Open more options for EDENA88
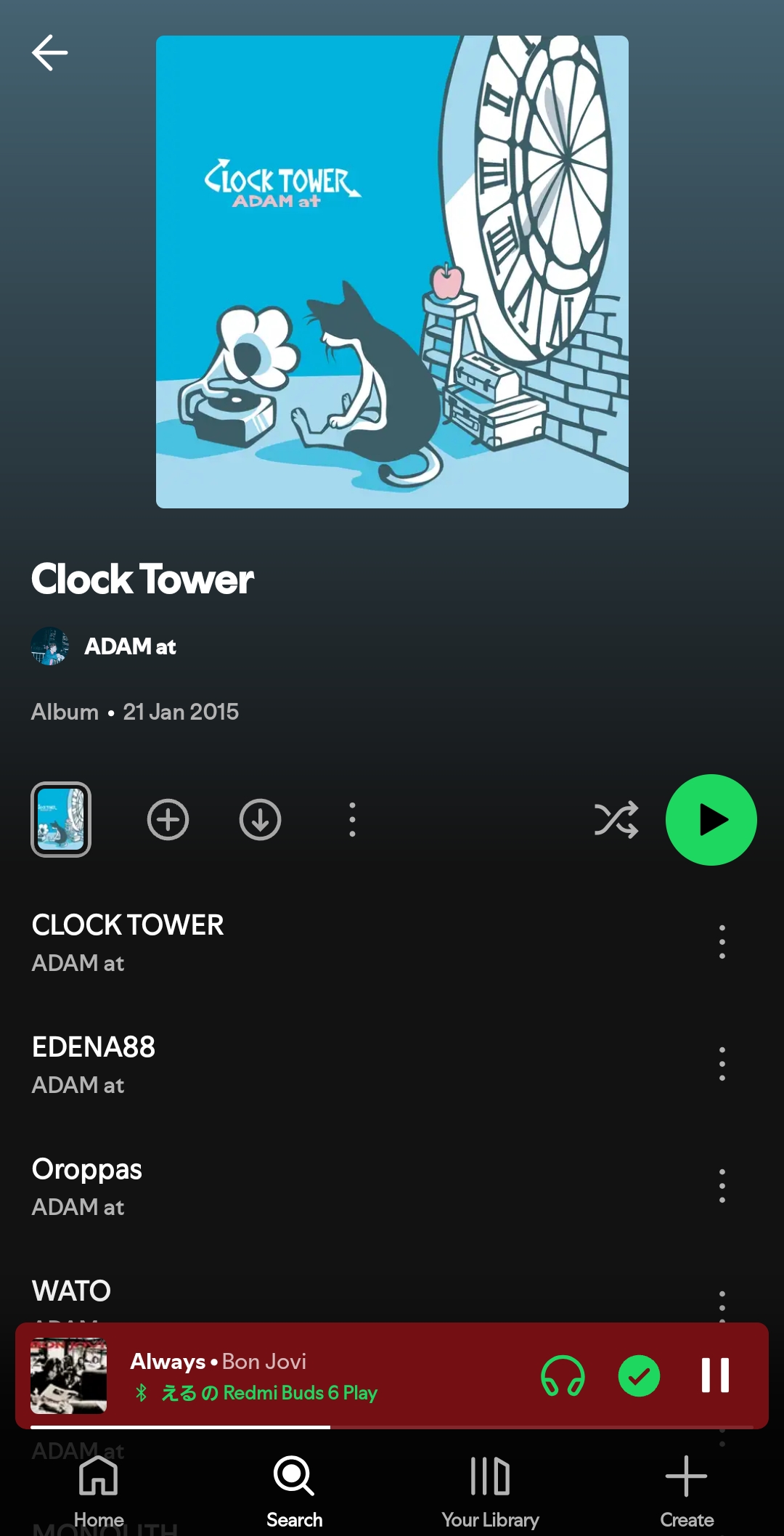Viewport: 784px width, 1536px height. pos(722,1064)
